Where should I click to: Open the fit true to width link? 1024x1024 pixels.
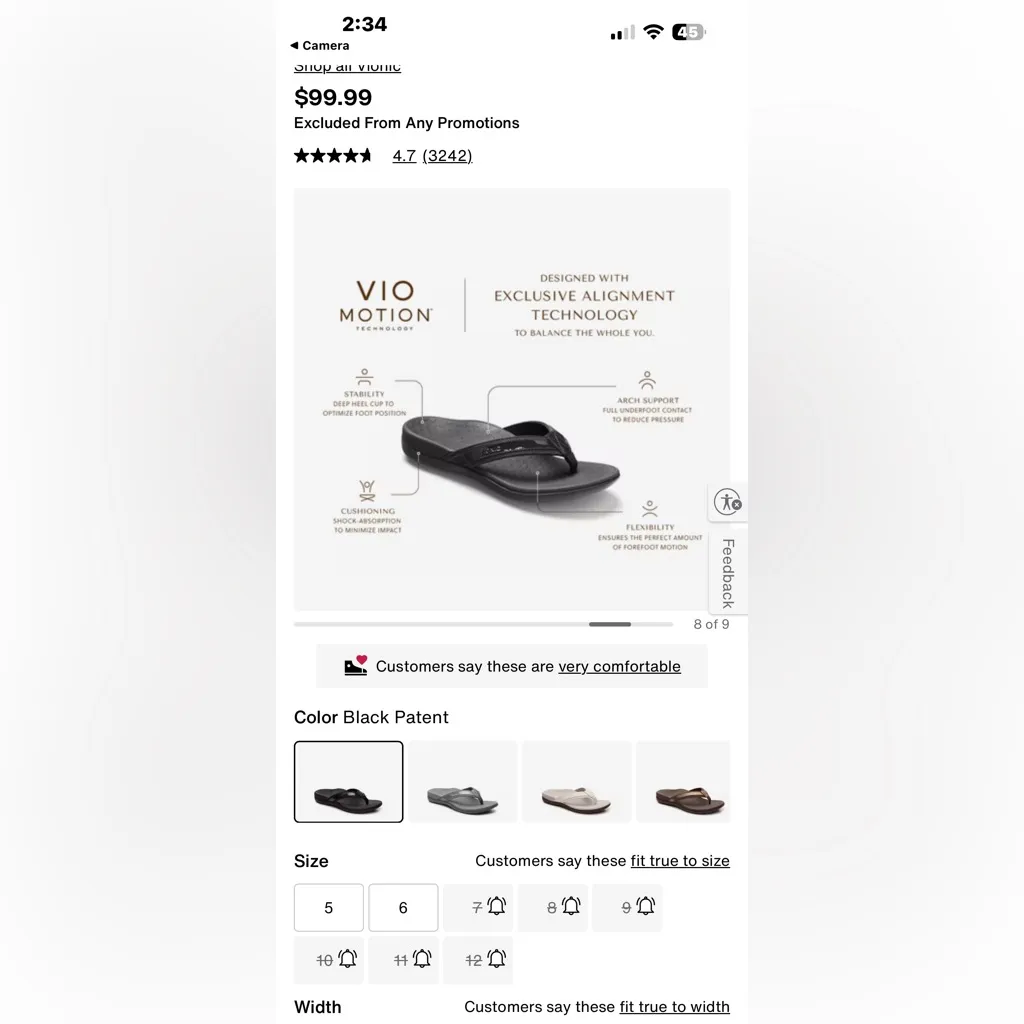(x=674, y=1007)
